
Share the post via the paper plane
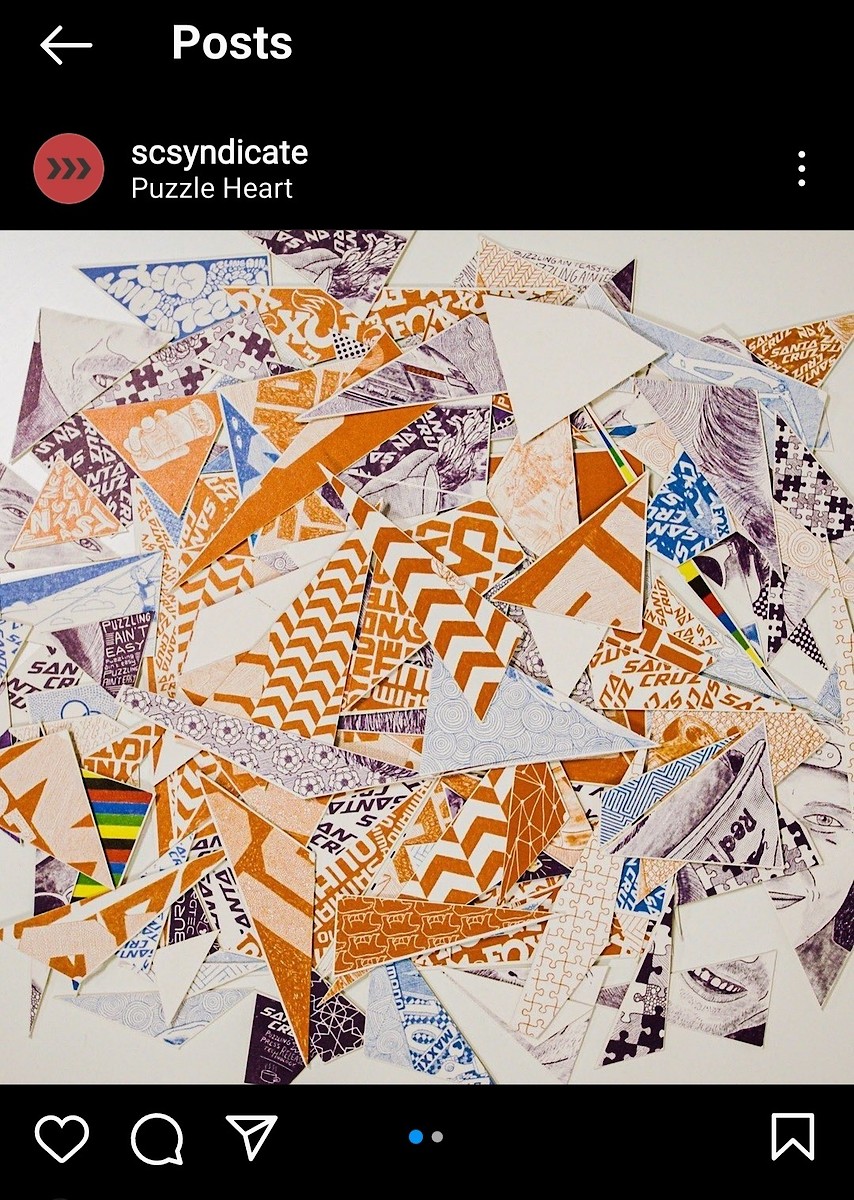[x=251, y=1138]
